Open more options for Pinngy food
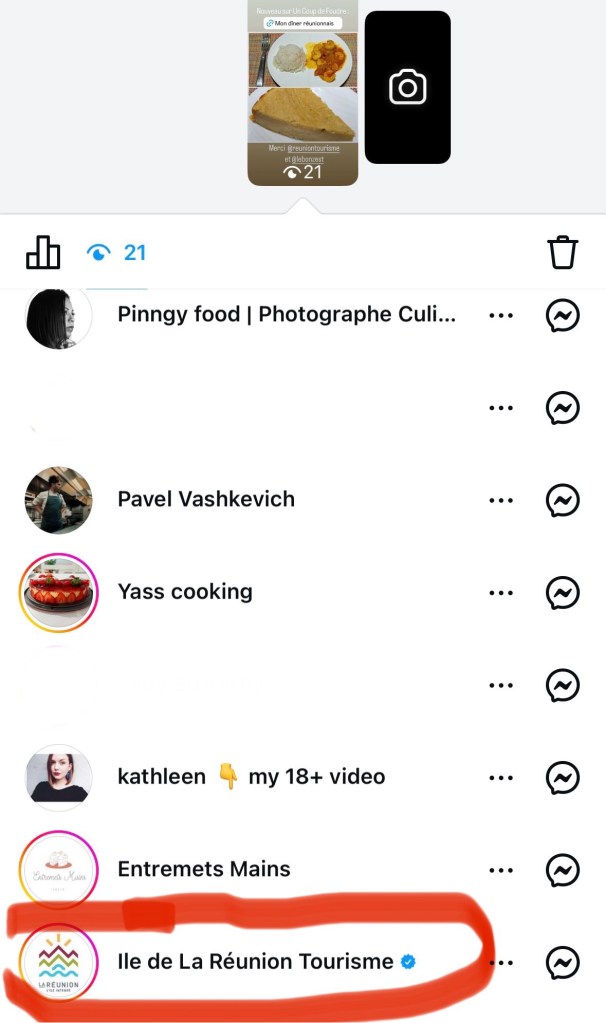606x1023 pixels. tap(501, 316)
